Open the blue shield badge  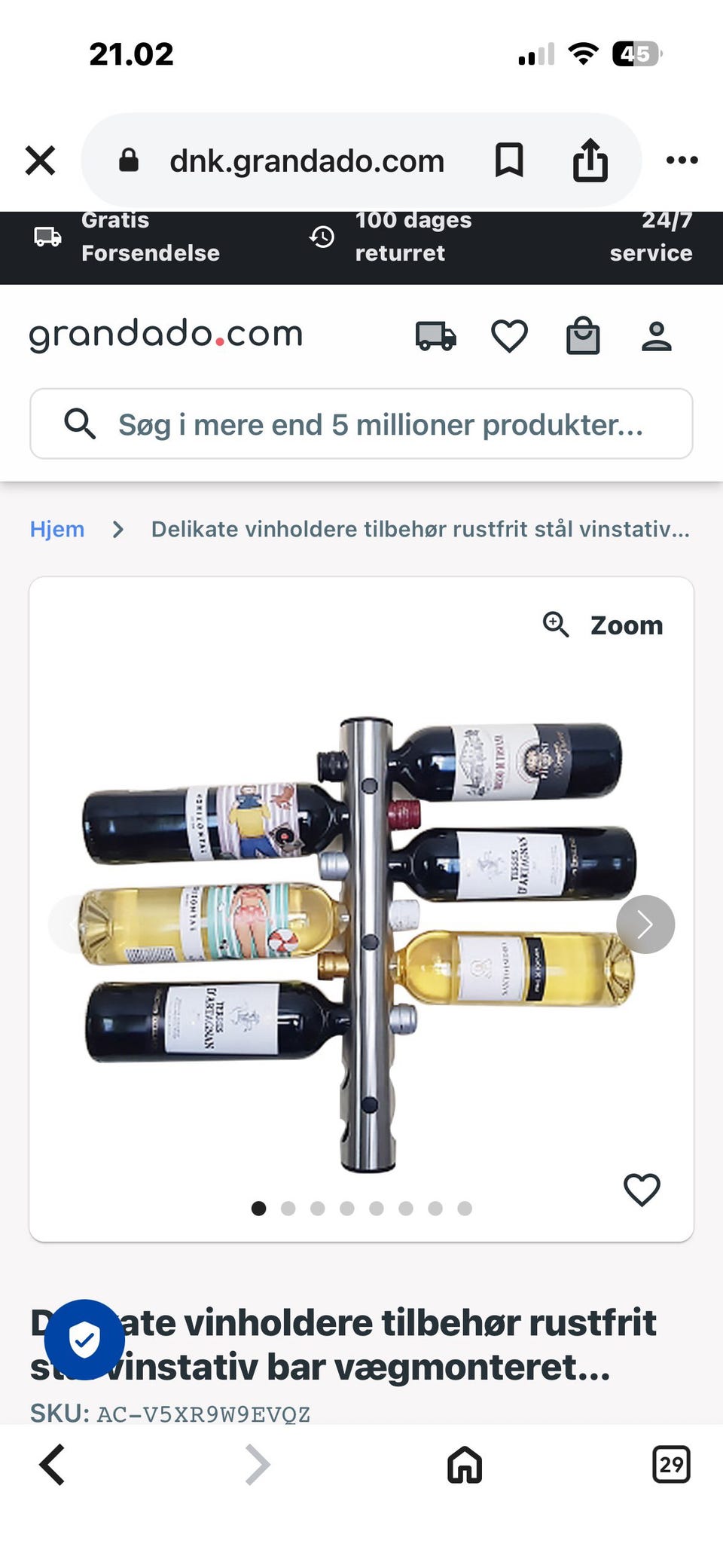(84, 1340)
